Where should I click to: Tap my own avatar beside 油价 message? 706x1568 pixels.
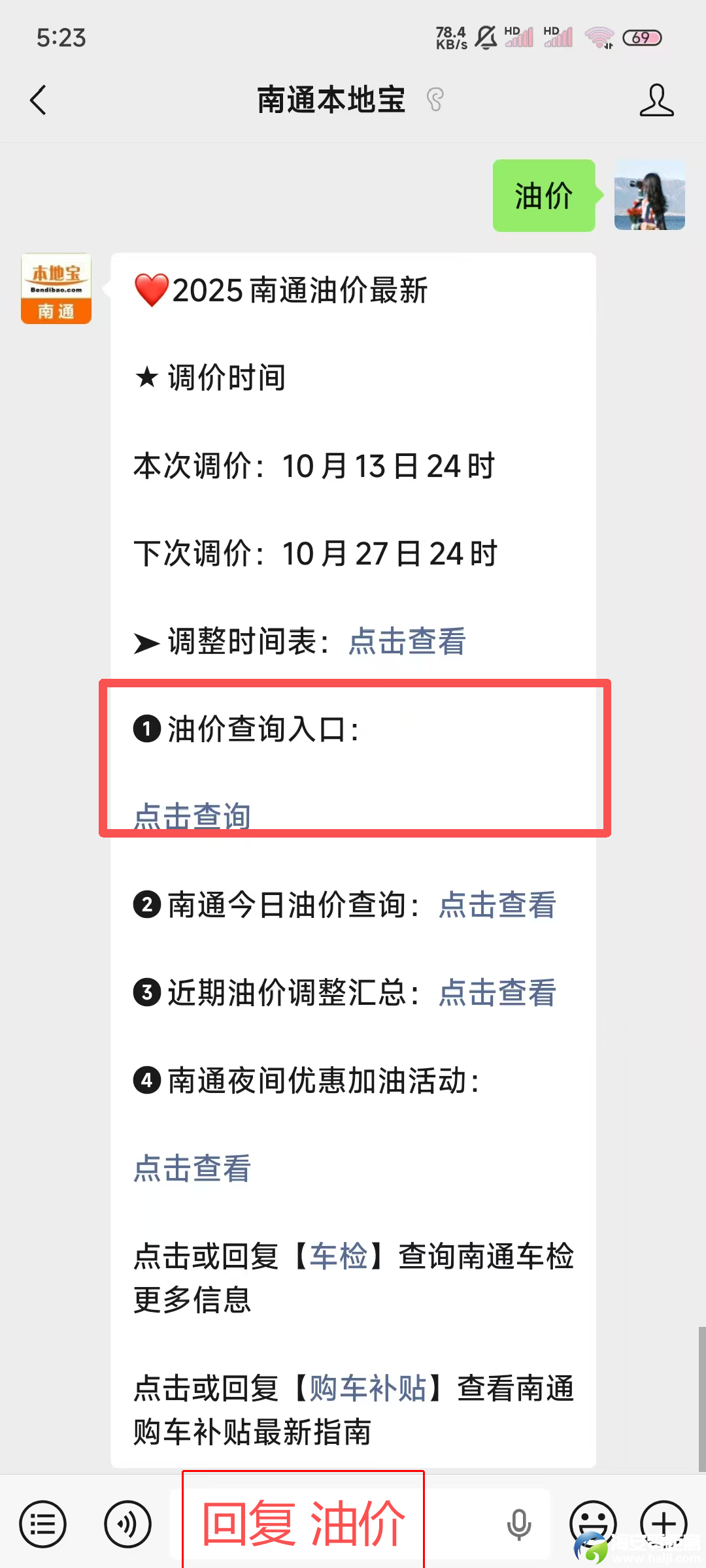point(649,195)
